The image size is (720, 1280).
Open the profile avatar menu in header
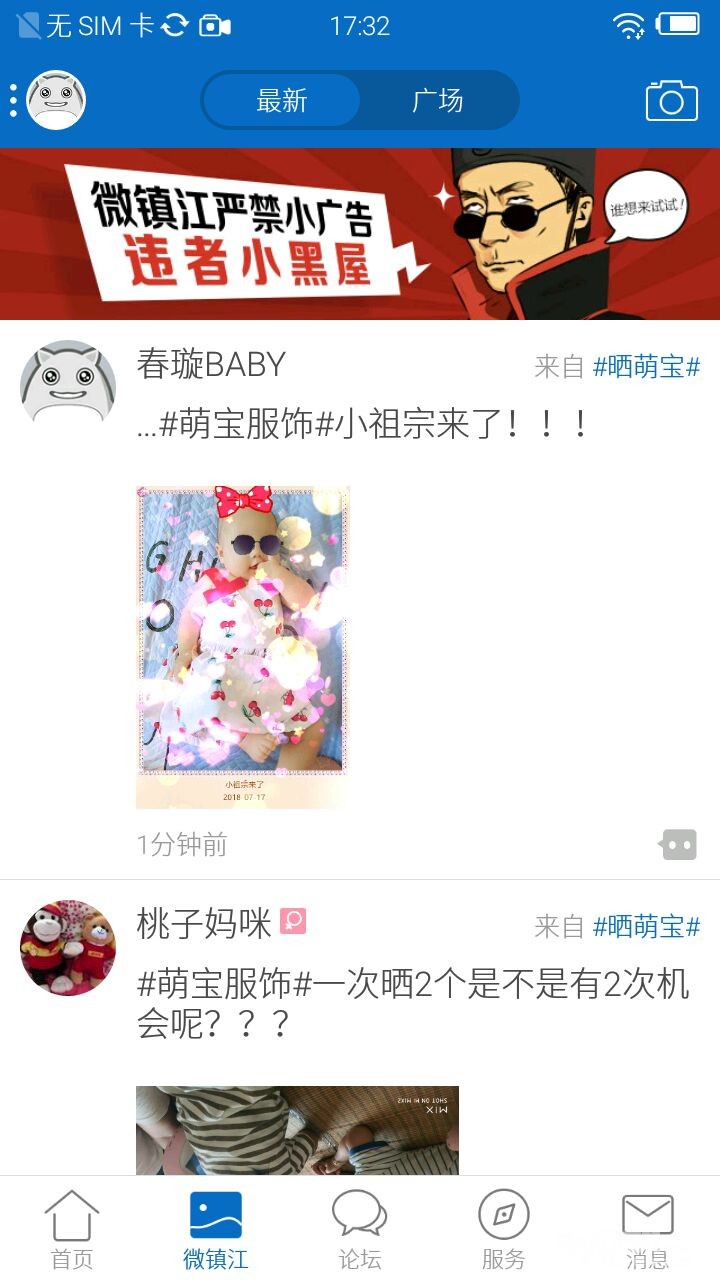(x=55, y=100)
